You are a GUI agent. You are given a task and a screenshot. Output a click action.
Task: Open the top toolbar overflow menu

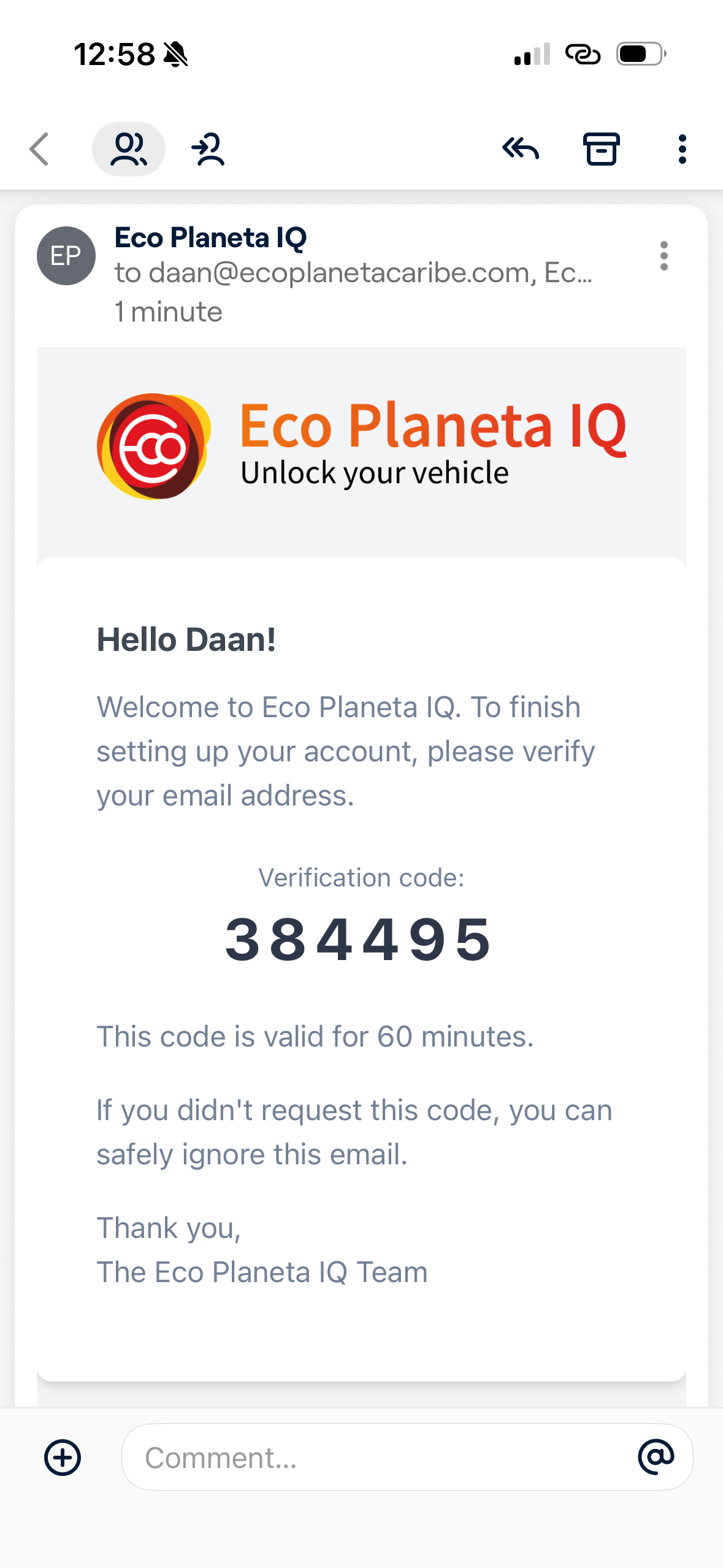pos(682,149)
